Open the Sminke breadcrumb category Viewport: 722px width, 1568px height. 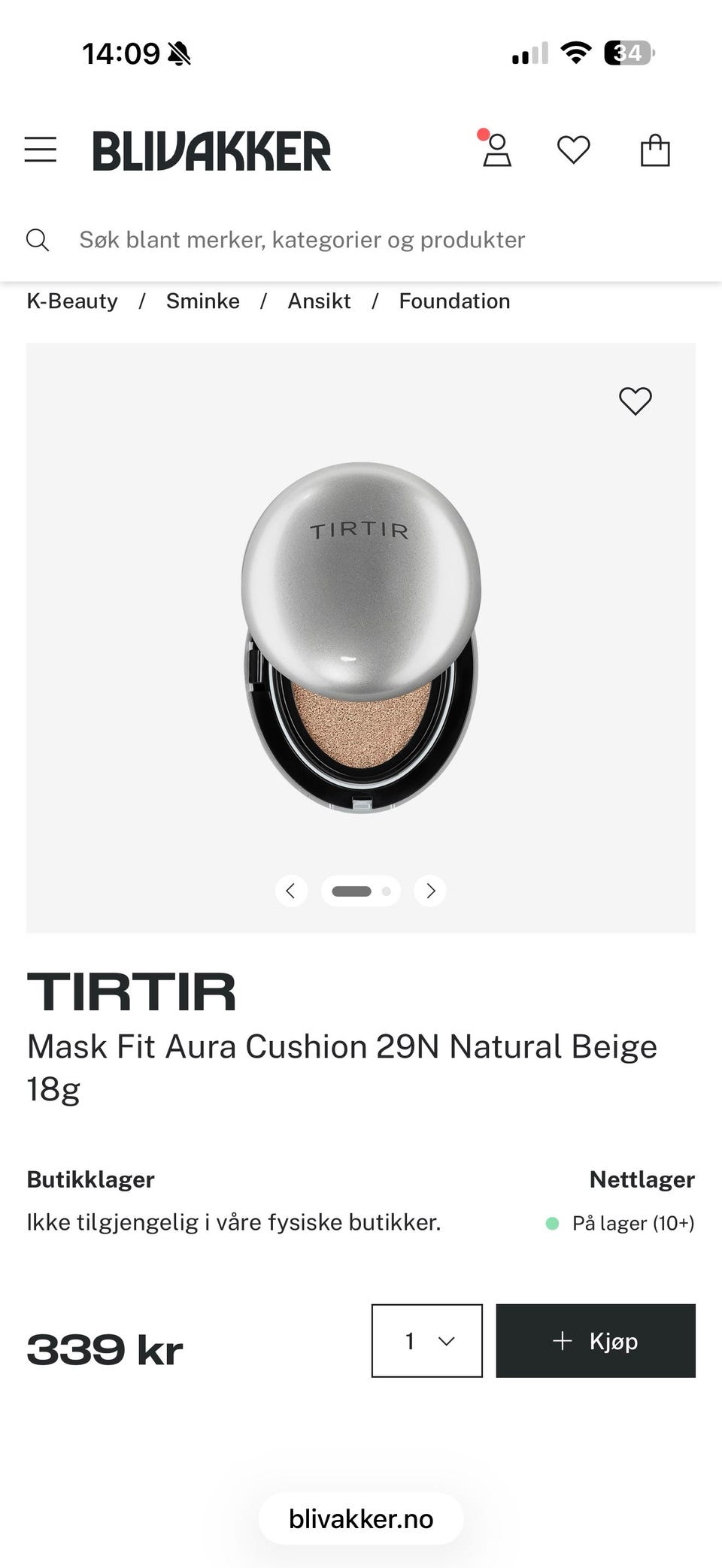tap(202, 301)
